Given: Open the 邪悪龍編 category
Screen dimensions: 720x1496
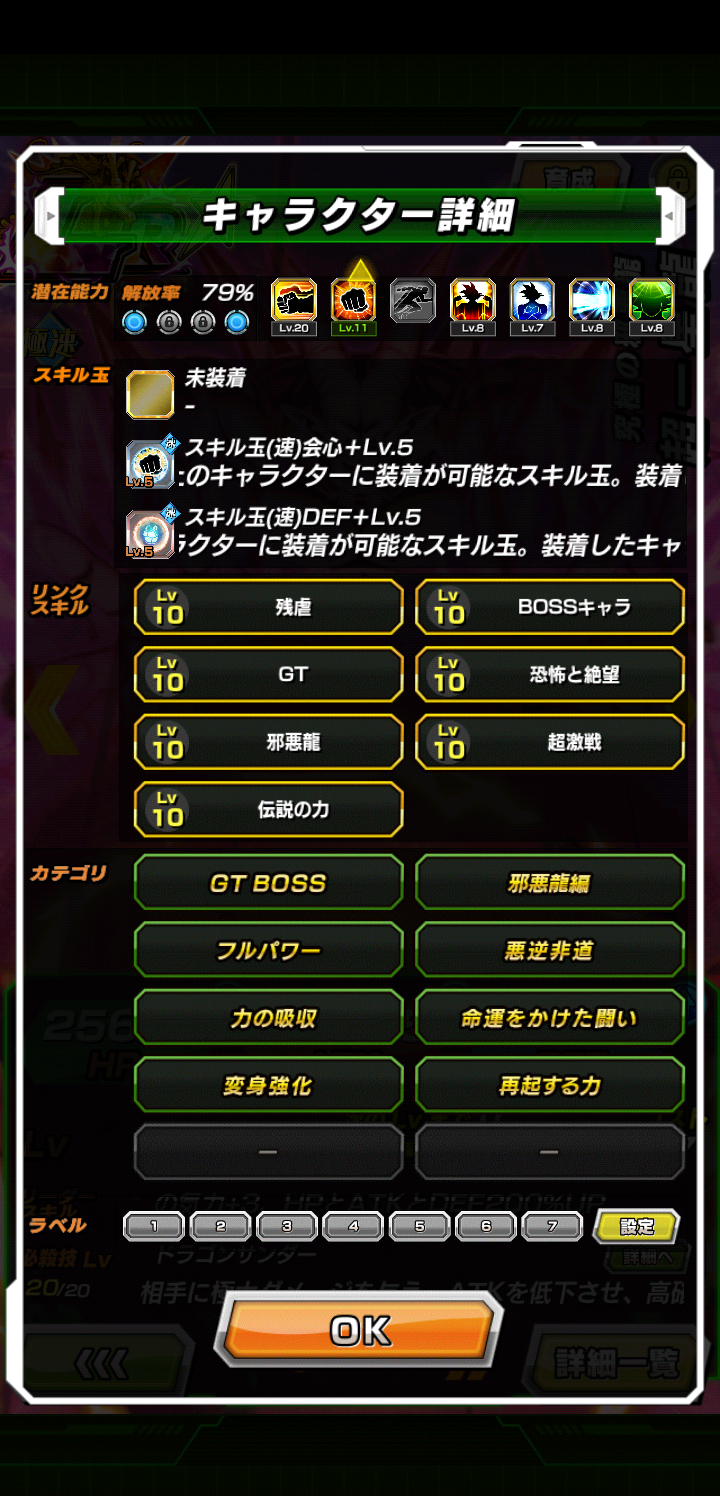Looking at the screenshot, I should tap(550, 883).
